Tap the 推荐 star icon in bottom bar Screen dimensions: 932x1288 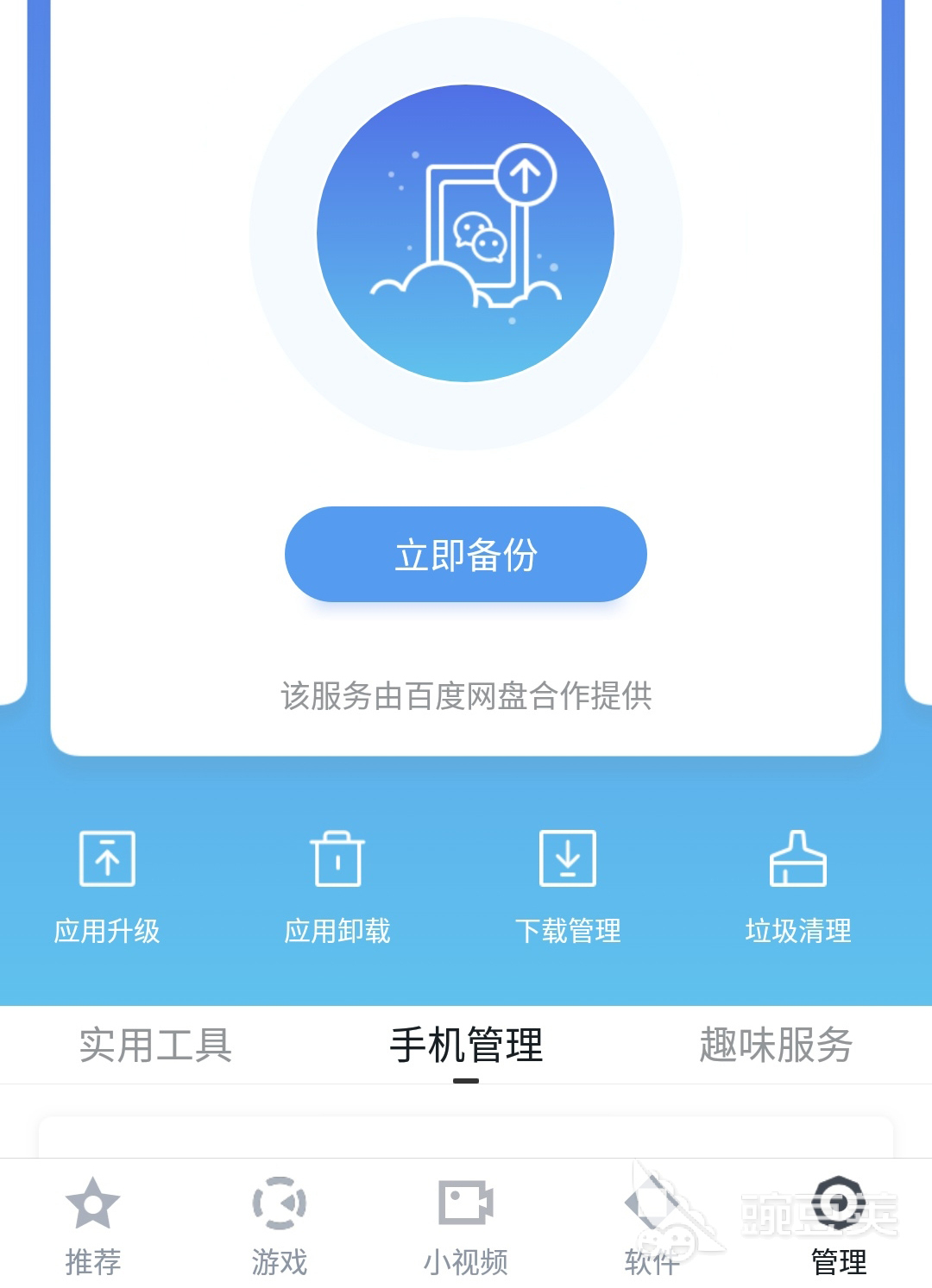pyautogui.click(x=92, y=1203)
